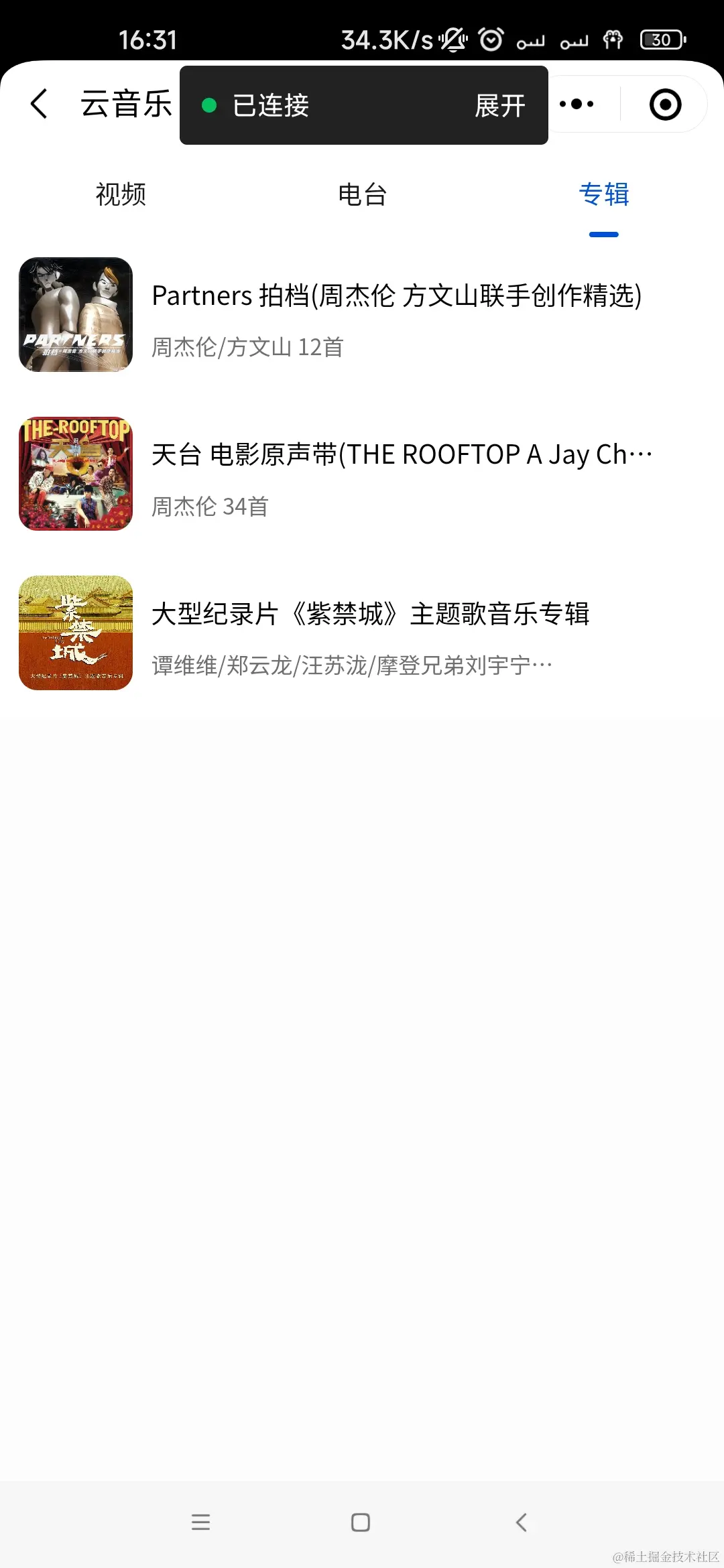The height and width of the screenshot is (1568, 724).
Task: Switch to the 视频 tab
Action: coord(121,194)
